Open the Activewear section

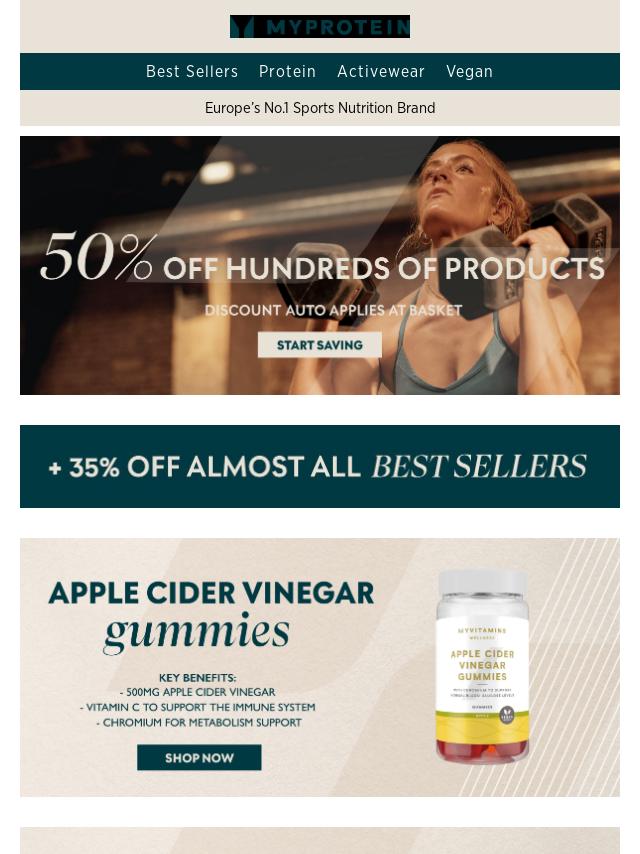coord(381,72)
